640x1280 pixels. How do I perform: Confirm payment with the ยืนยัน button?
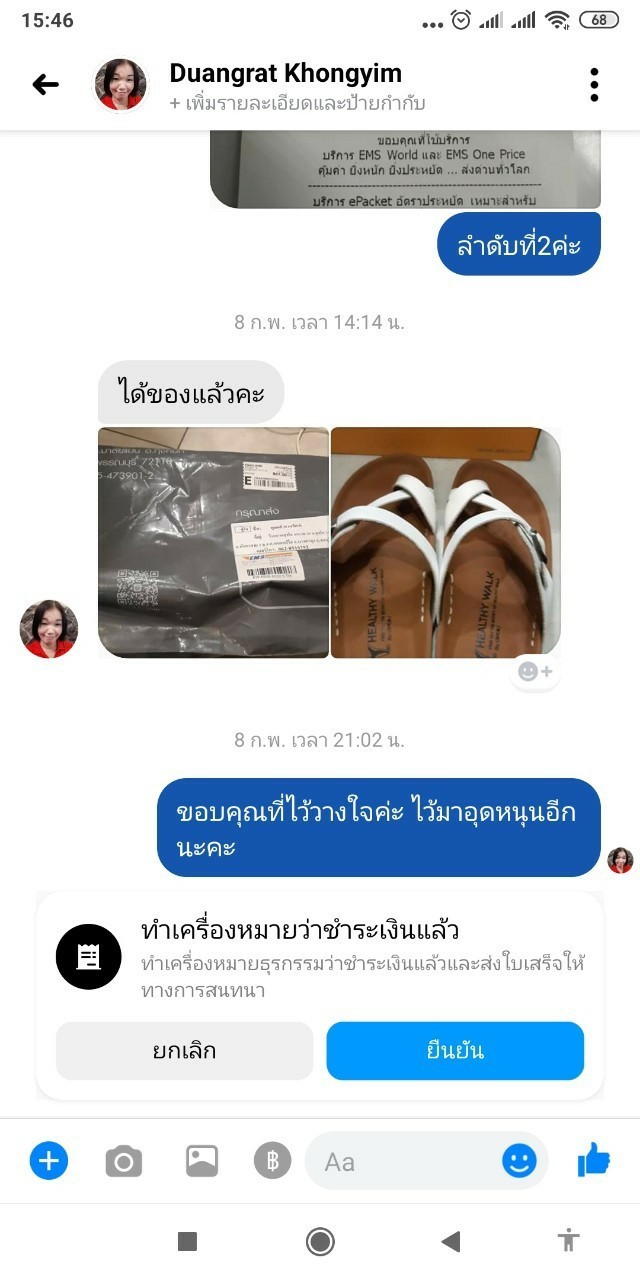point(455,1051)
